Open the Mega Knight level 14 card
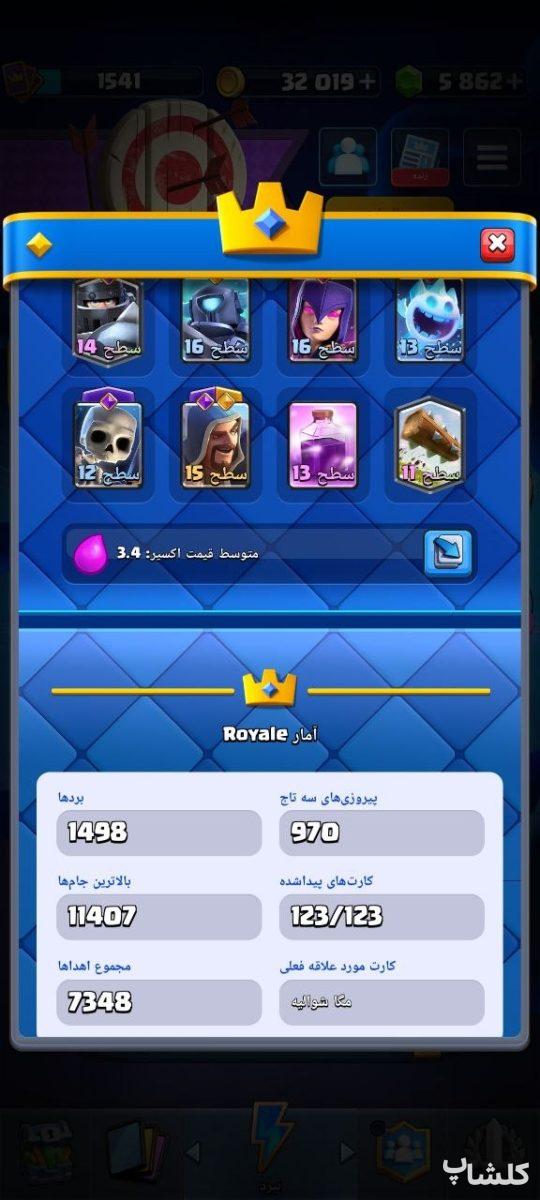The height and width of the screenshot is (1200, 540). (x=108, y=322)
